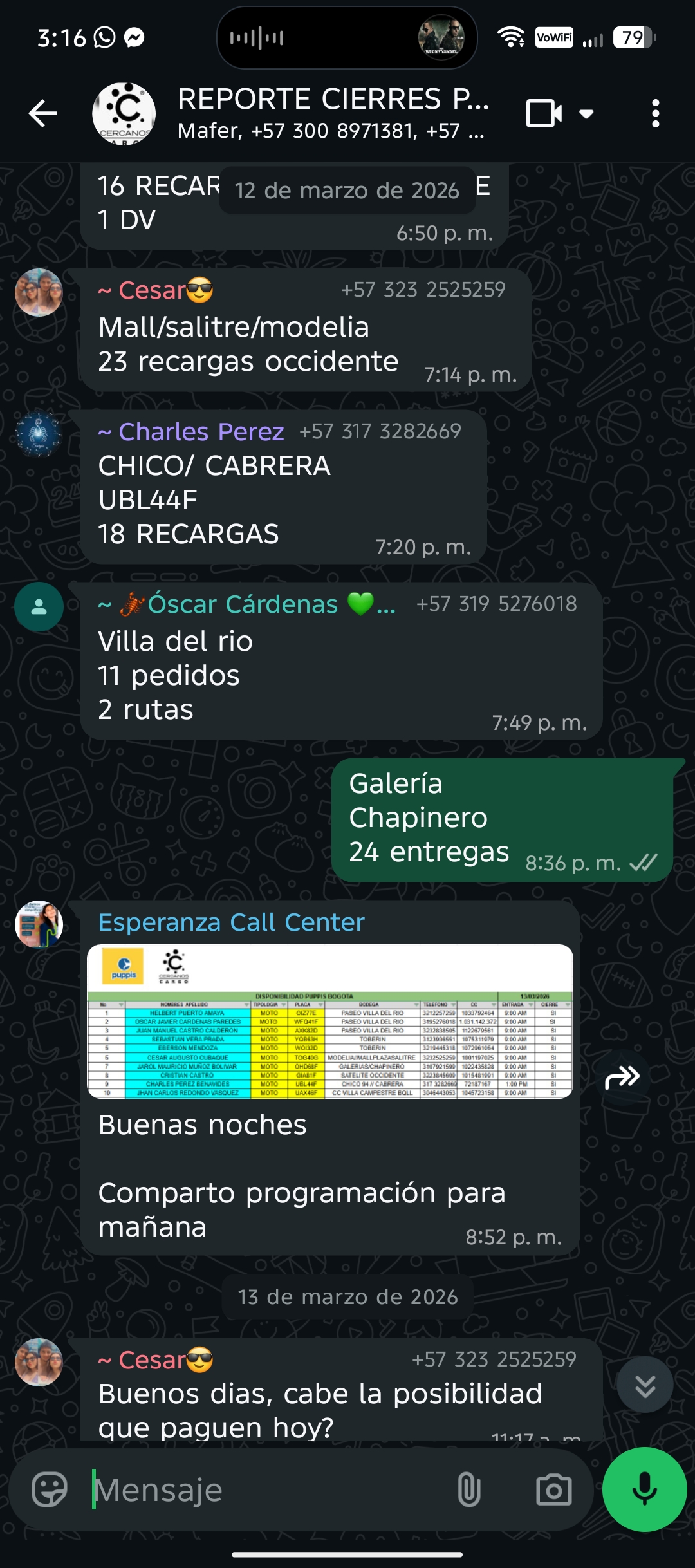
Task: Record a voice message
Action: [x=644, y=1489]
